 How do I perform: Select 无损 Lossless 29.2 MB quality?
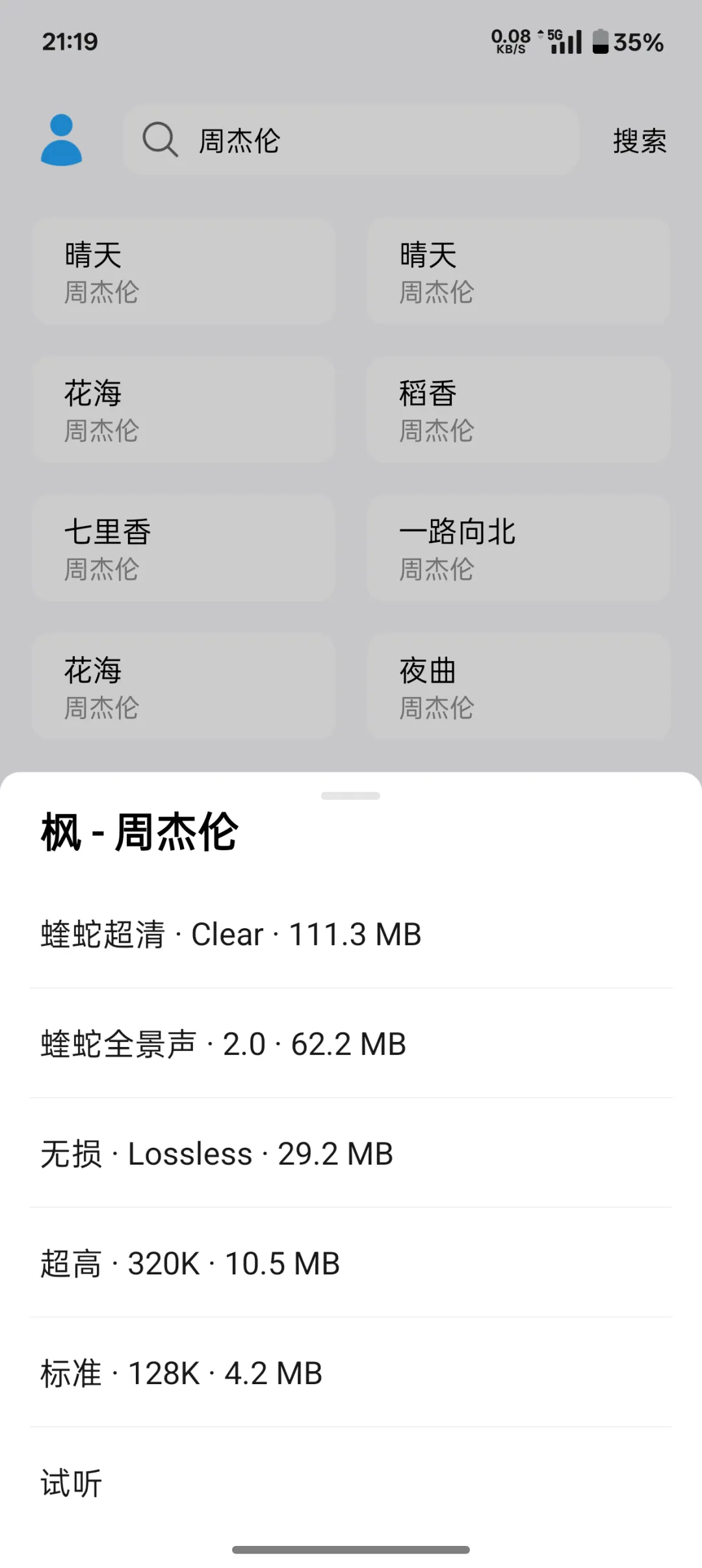(x=351, y=1154)
